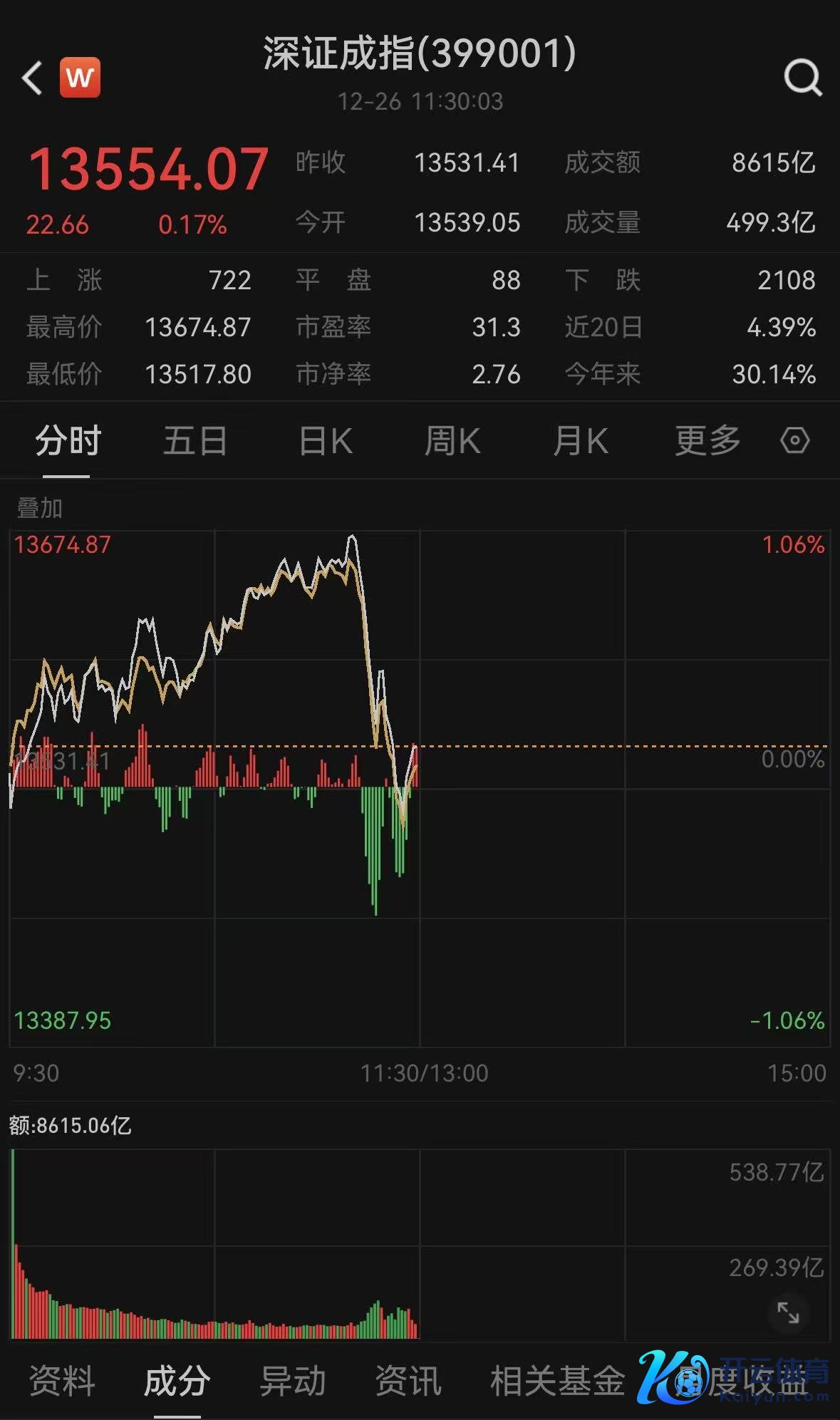Tap the 叠加 overlay option
This screenshot has height=1420, width=840.
pos(40,508)
